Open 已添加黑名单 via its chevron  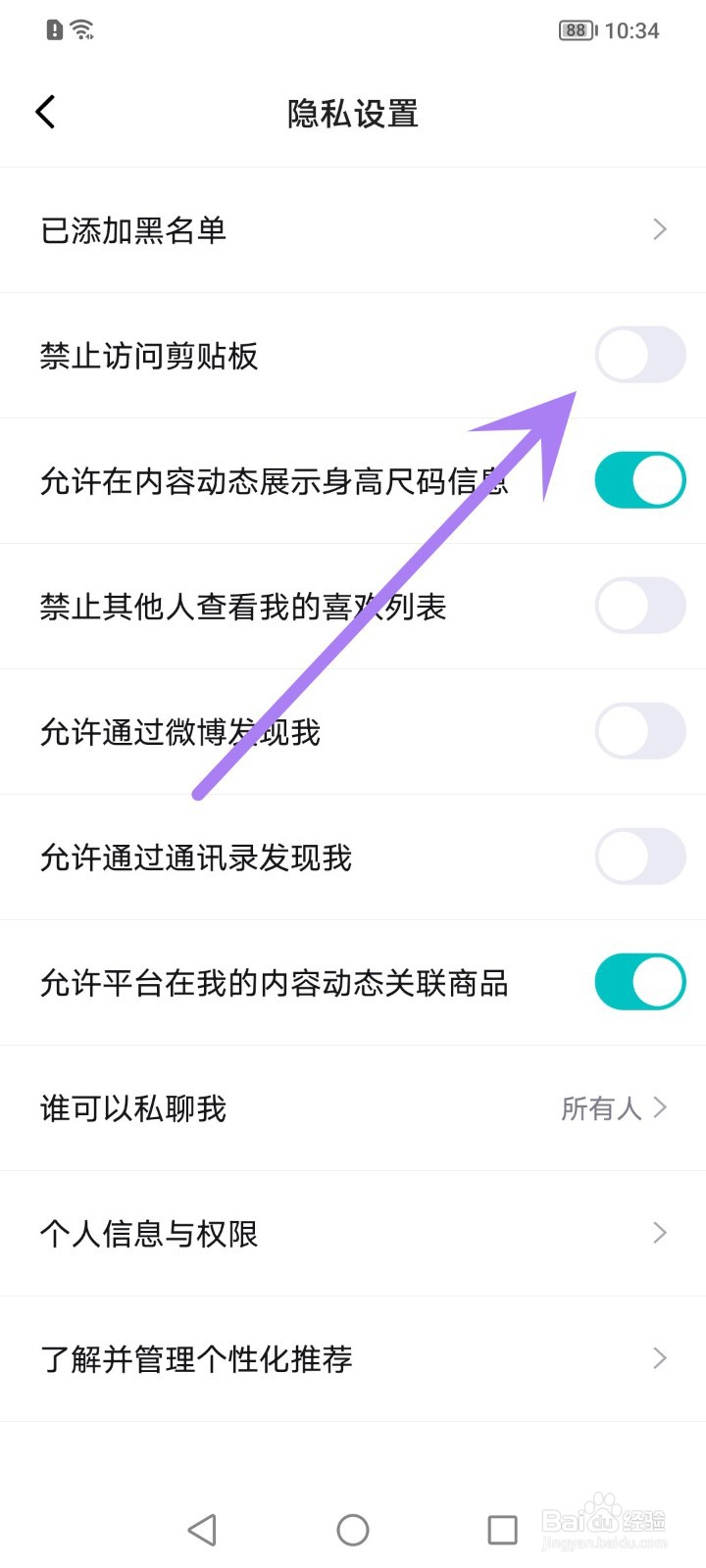[x=659, y=229]
